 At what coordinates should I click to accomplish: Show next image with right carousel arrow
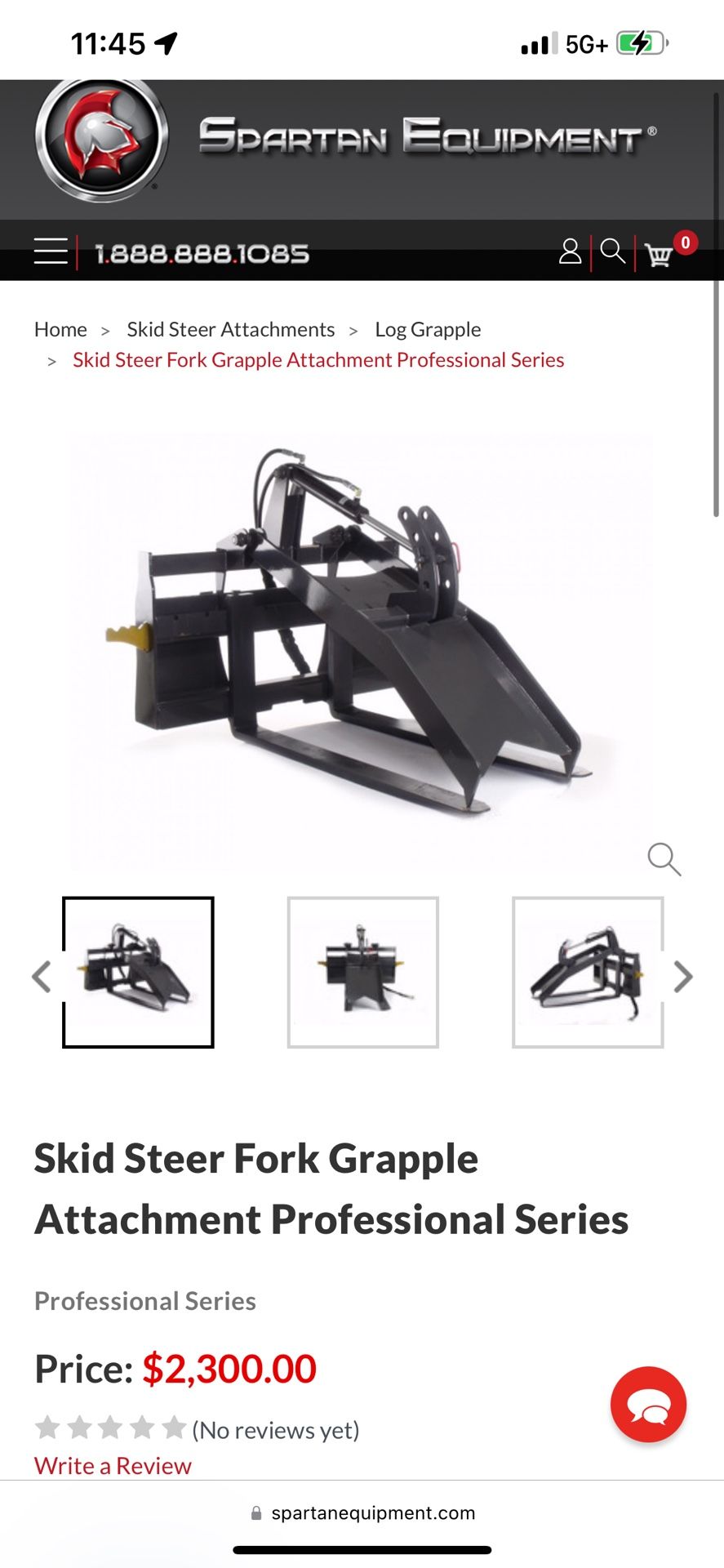click(x=682, y=977)
